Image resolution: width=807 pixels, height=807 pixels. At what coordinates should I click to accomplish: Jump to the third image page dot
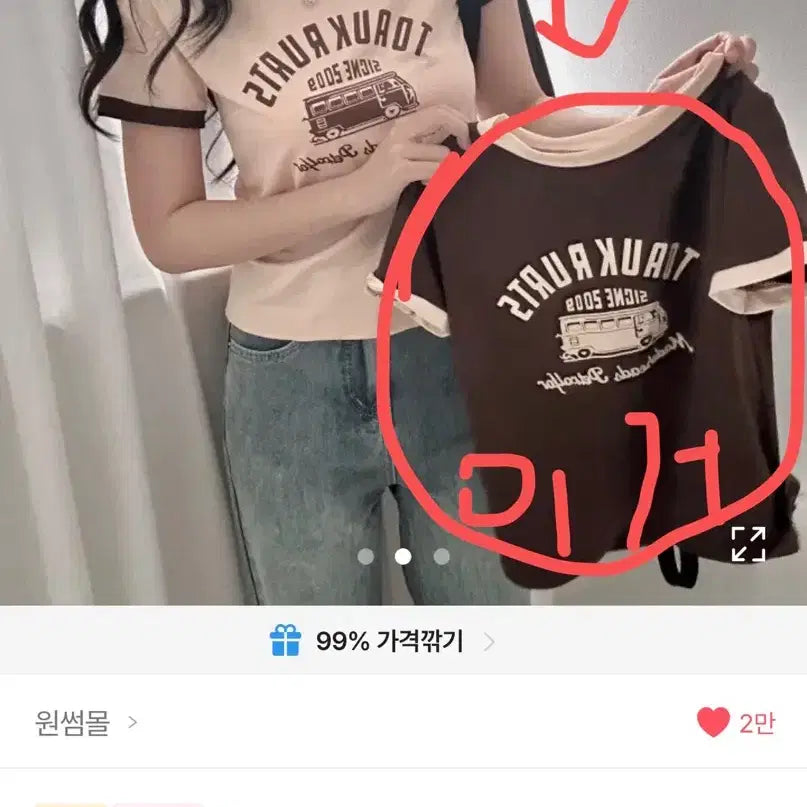[441, 556]
